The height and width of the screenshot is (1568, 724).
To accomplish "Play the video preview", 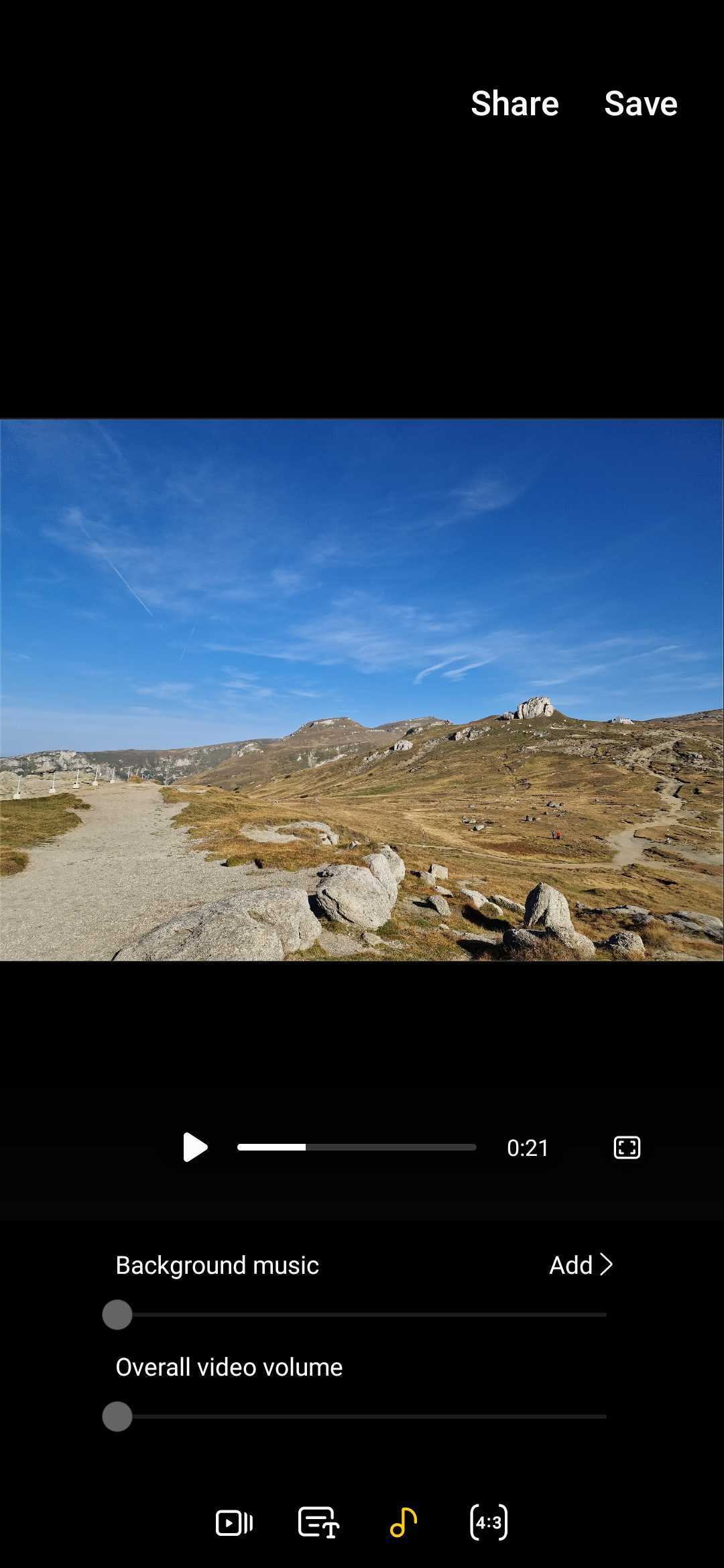I will pos(194,1147).
